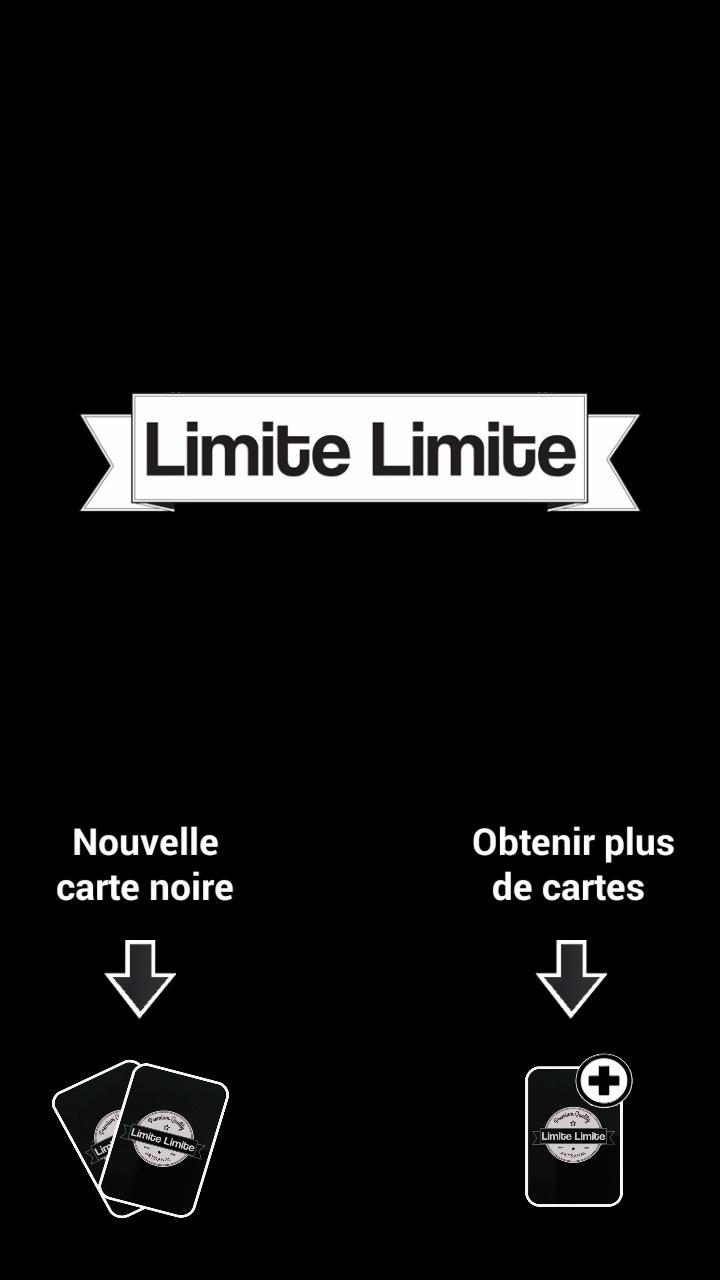Click the single Limite Limite card on the right
720x1280 pixels.
tap(573, 1135)
